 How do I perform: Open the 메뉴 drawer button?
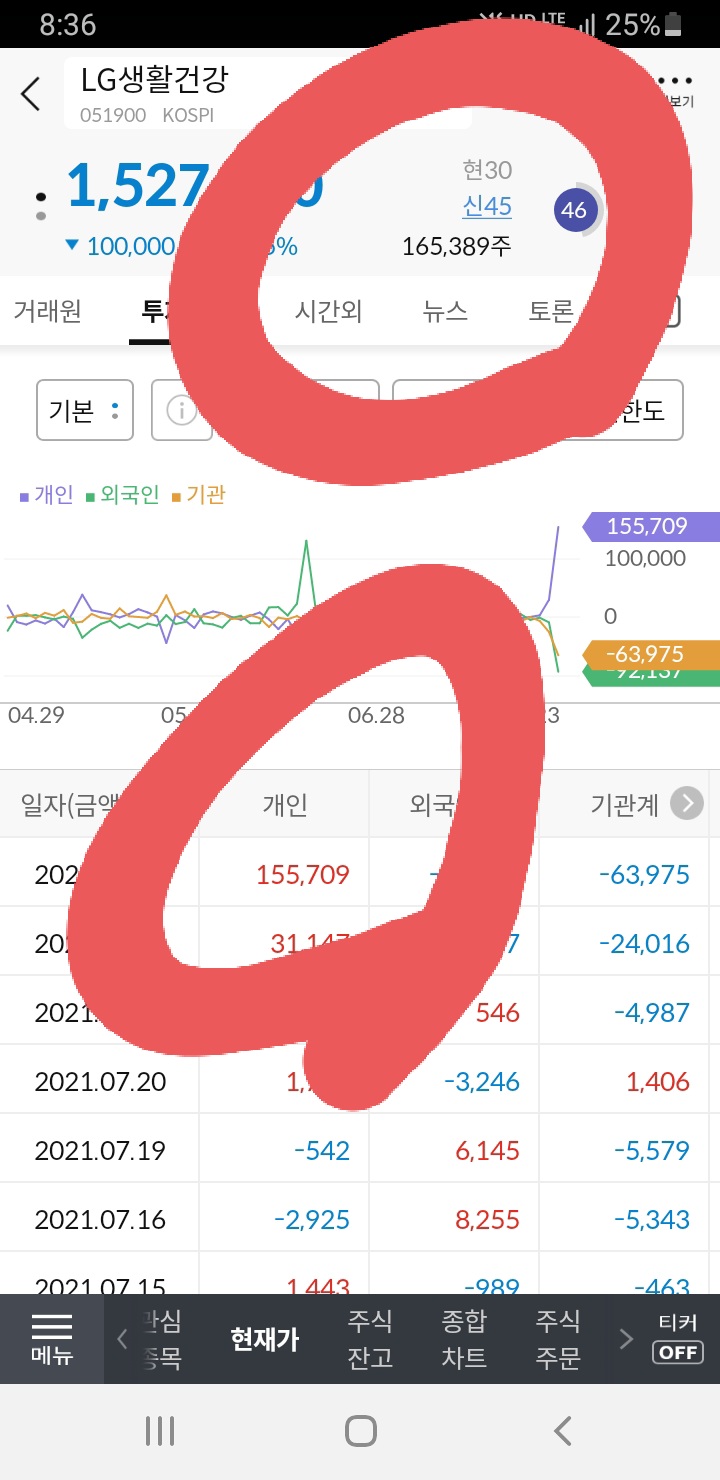pyautogui.click(x=52, y=1339)
